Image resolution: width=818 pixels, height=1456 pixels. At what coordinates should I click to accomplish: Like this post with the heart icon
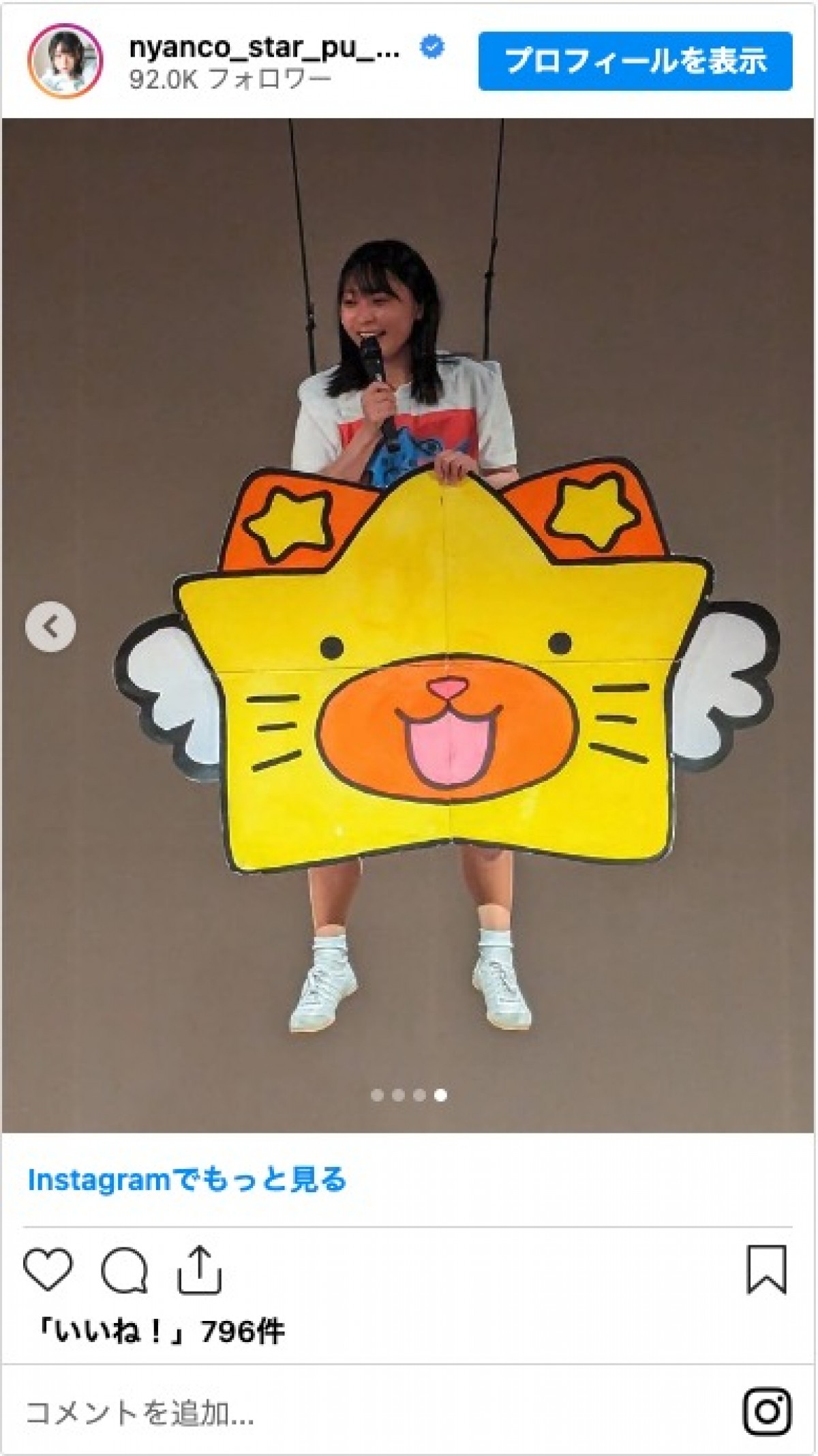point(48,1269)
